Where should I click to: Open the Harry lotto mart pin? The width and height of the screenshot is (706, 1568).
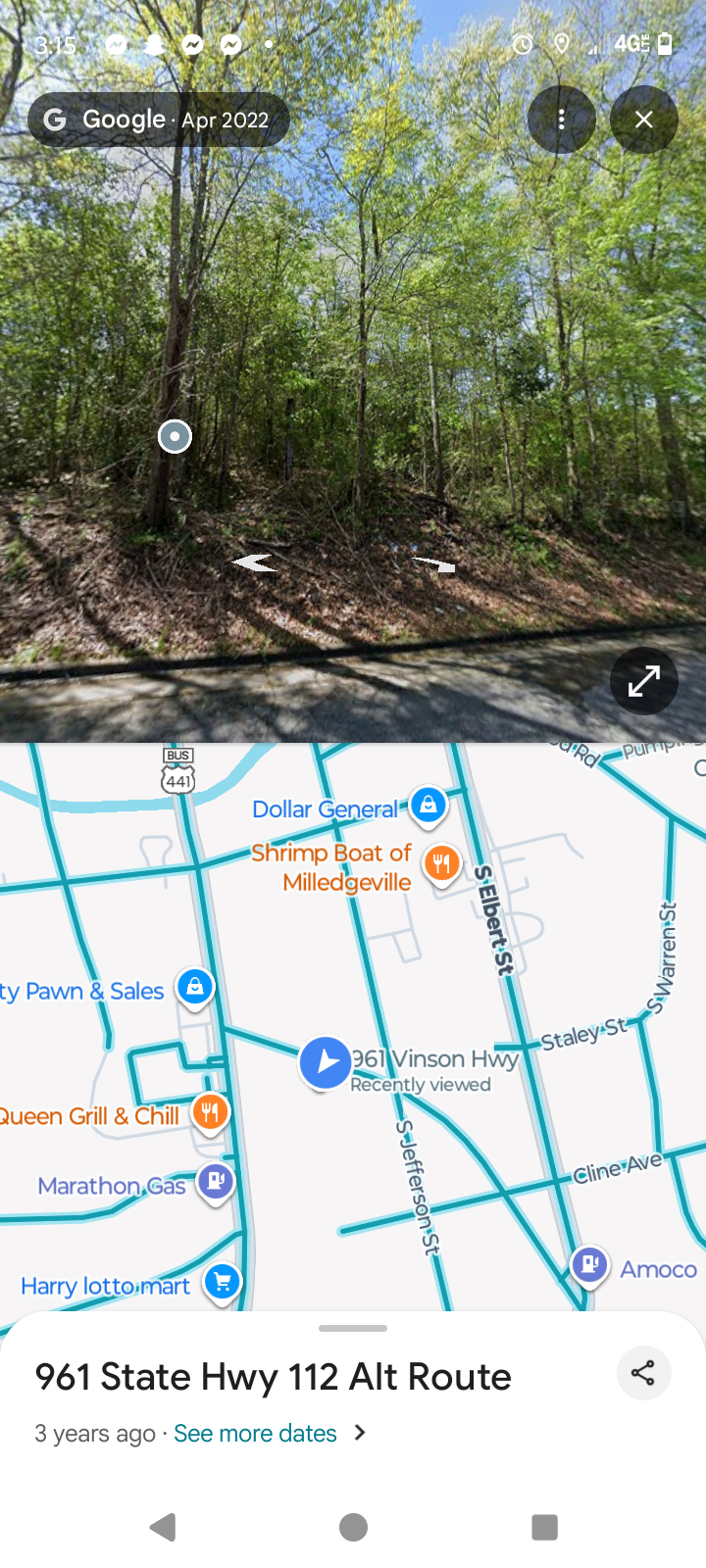click(x=223, y=1282)
